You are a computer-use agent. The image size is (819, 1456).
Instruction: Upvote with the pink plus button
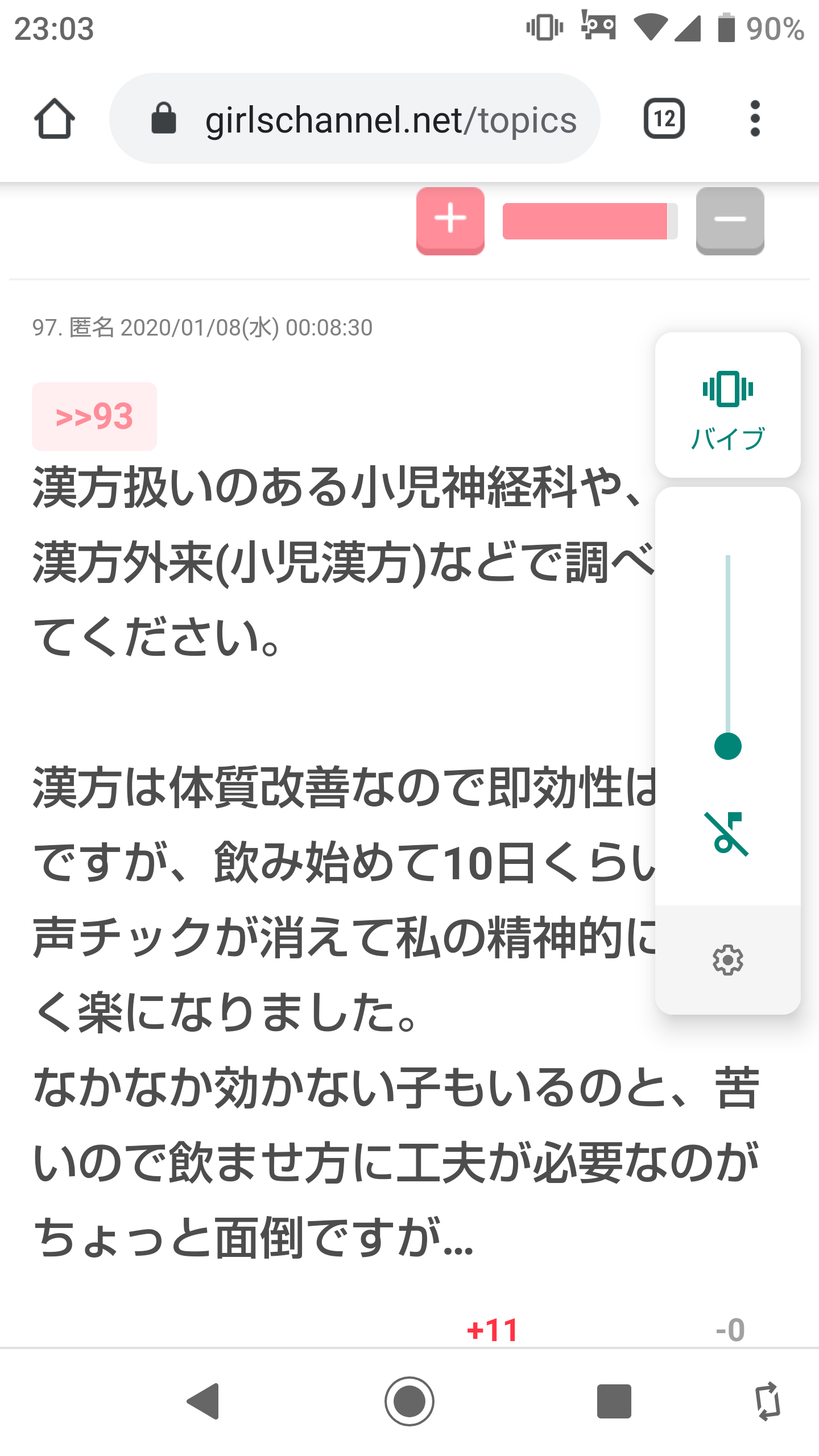450,220
